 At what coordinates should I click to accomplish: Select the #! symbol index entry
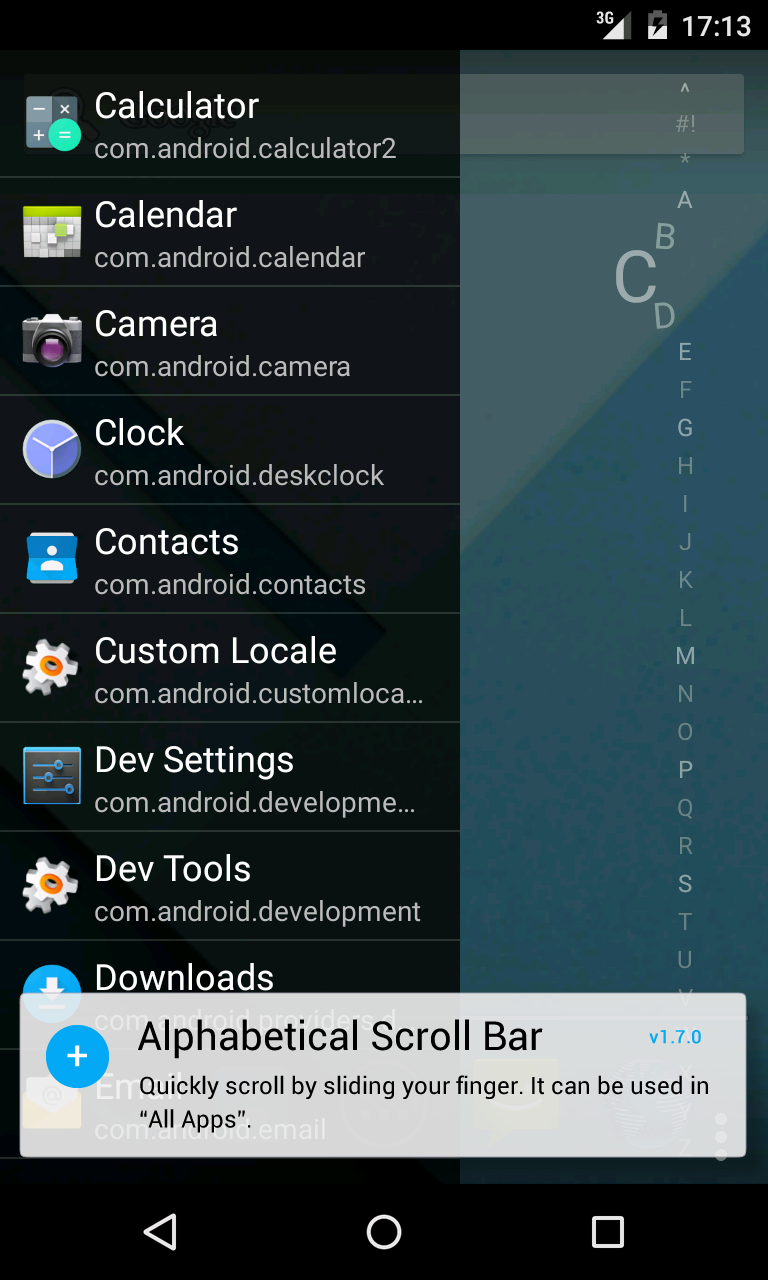(x=685, y=125)
